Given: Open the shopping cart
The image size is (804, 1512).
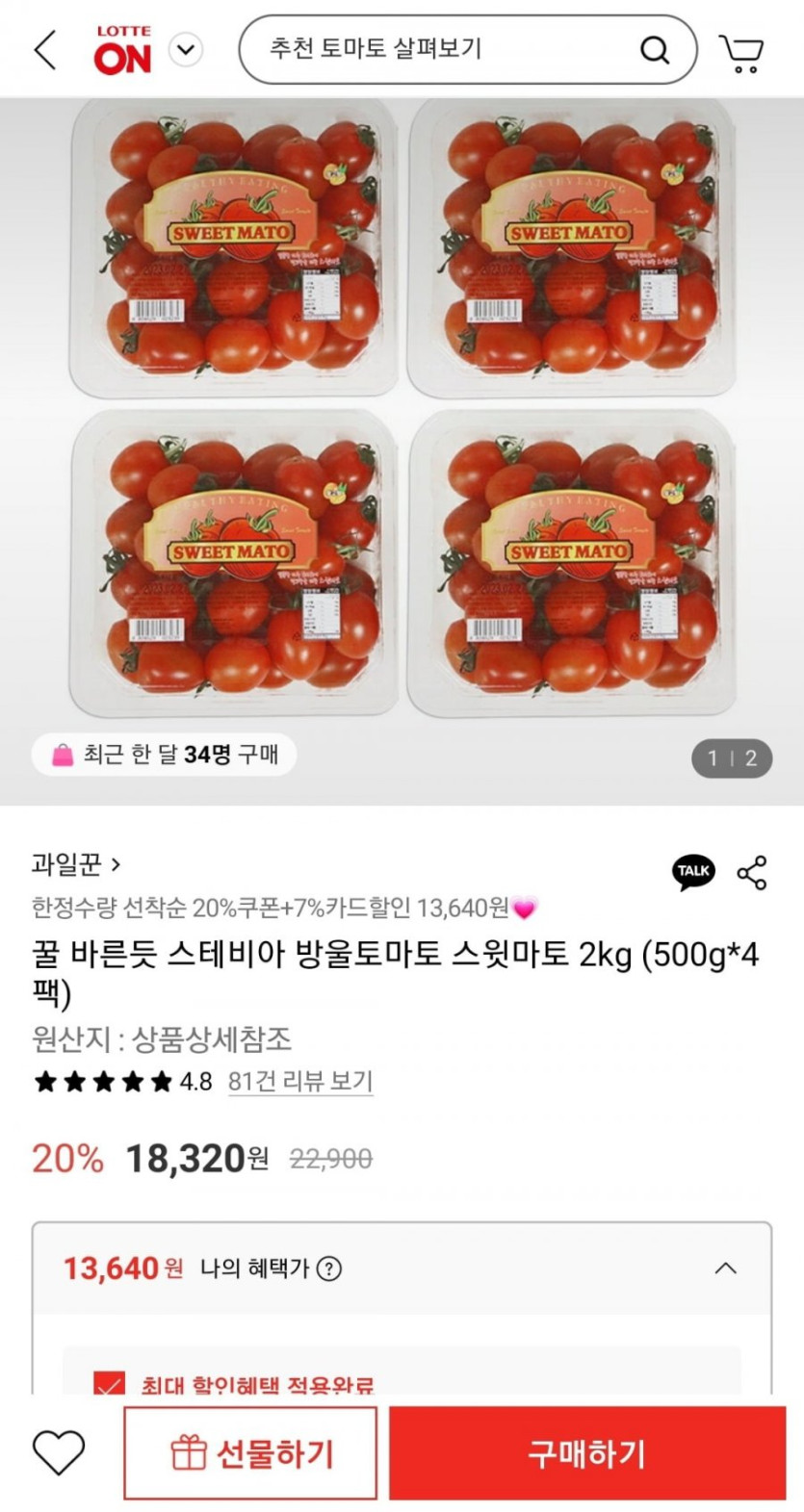Looking at the screenshot, I should 741,52.
